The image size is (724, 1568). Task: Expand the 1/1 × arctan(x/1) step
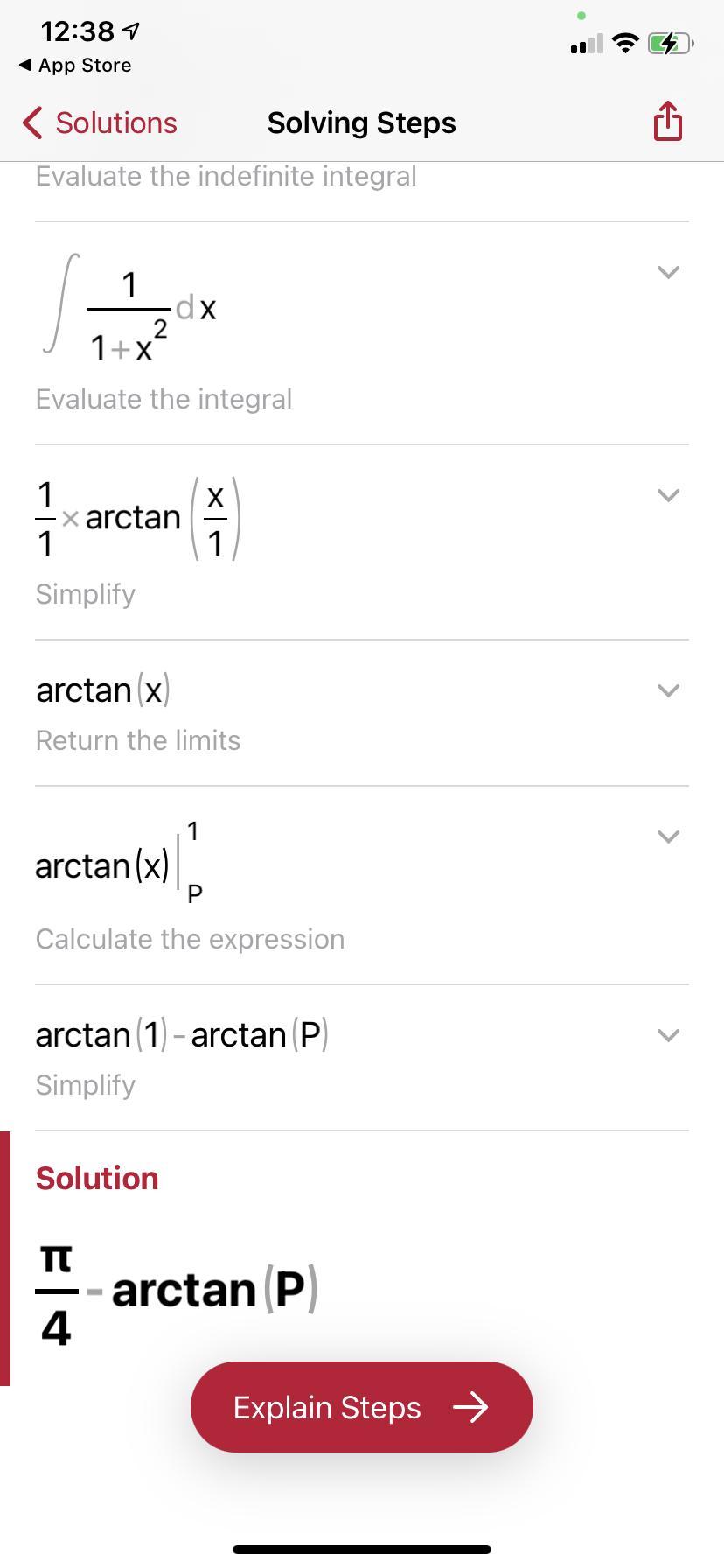(x=667, y=495)
